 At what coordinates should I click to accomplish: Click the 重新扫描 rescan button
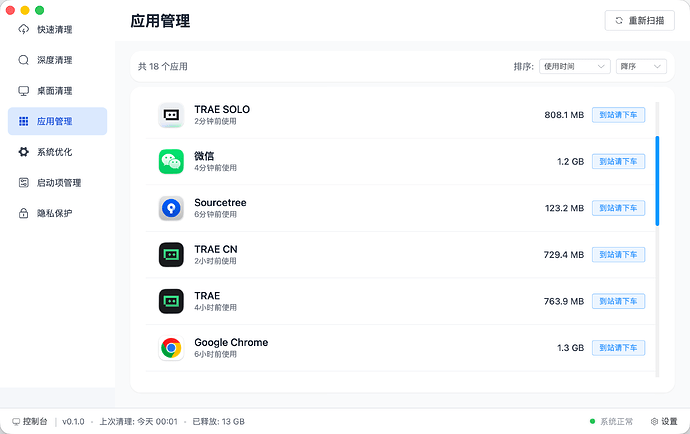639,20
